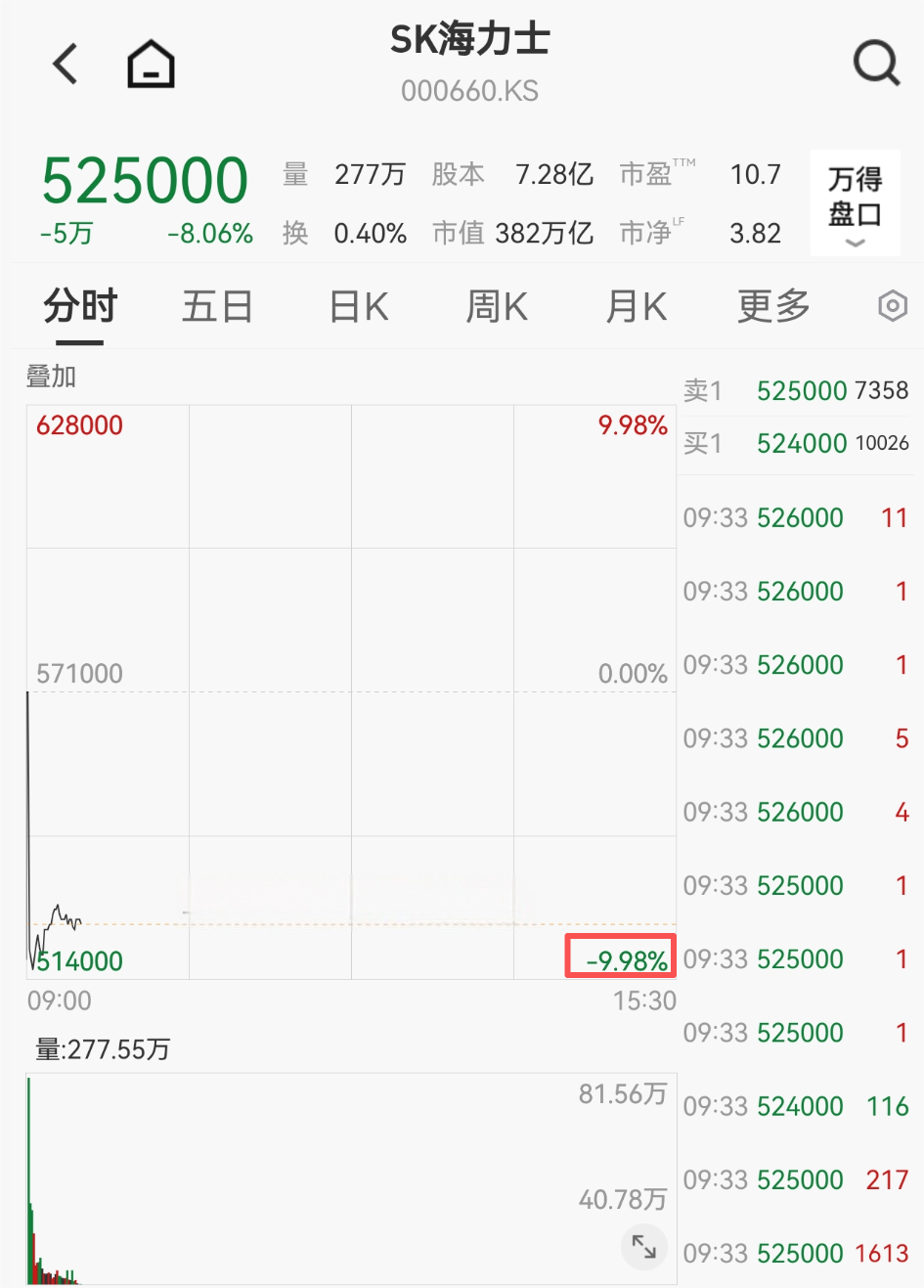
Task: Click the 量:277.55万 volume label
Action: (99, 1049)
